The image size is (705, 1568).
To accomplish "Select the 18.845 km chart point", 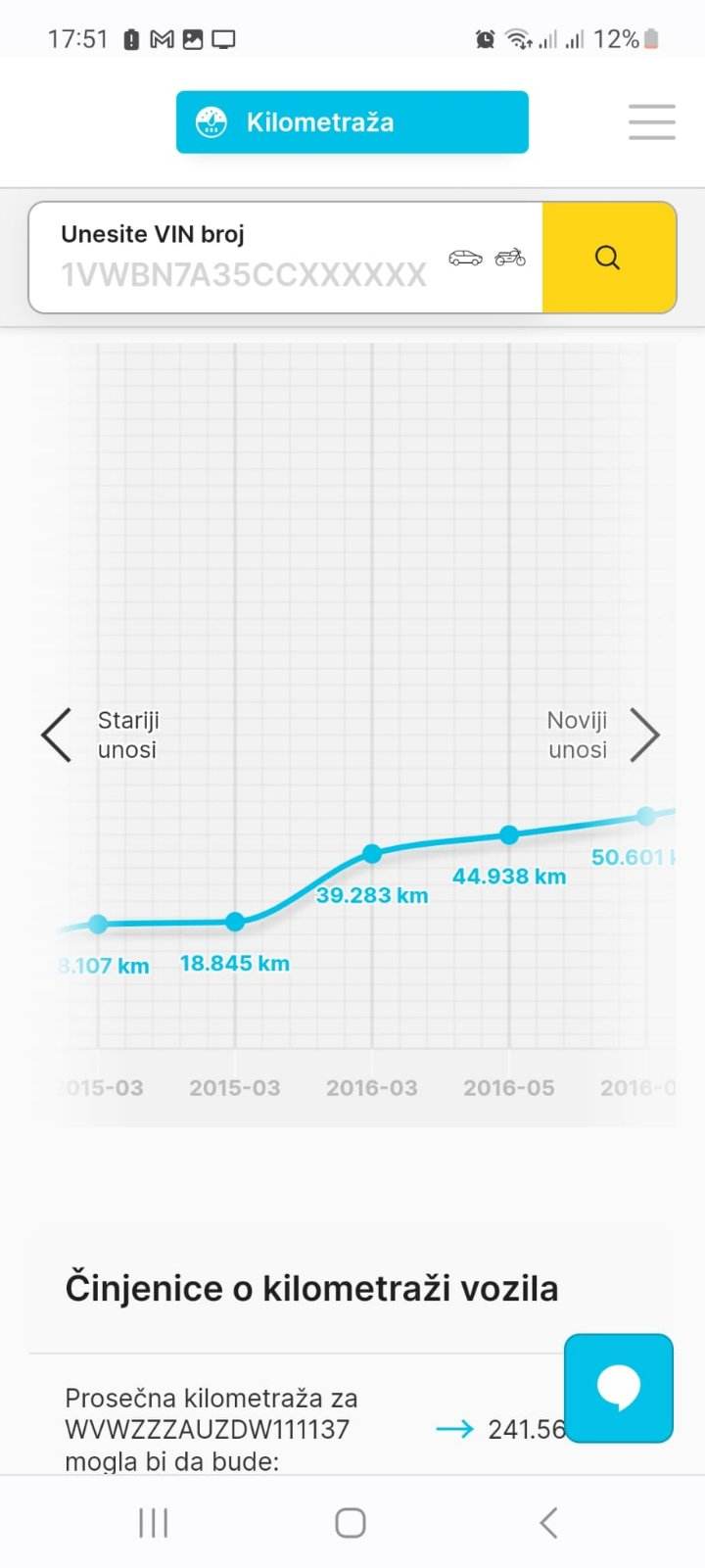I will tap(235, 922).
